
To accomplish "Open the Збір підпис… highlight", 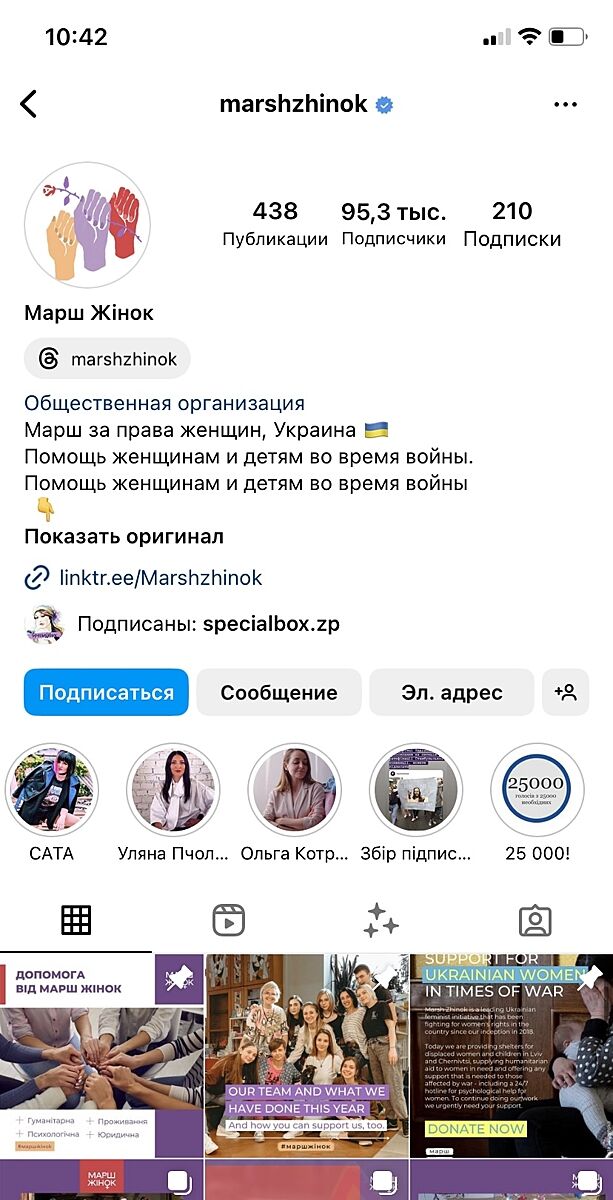I will (415, 790).
